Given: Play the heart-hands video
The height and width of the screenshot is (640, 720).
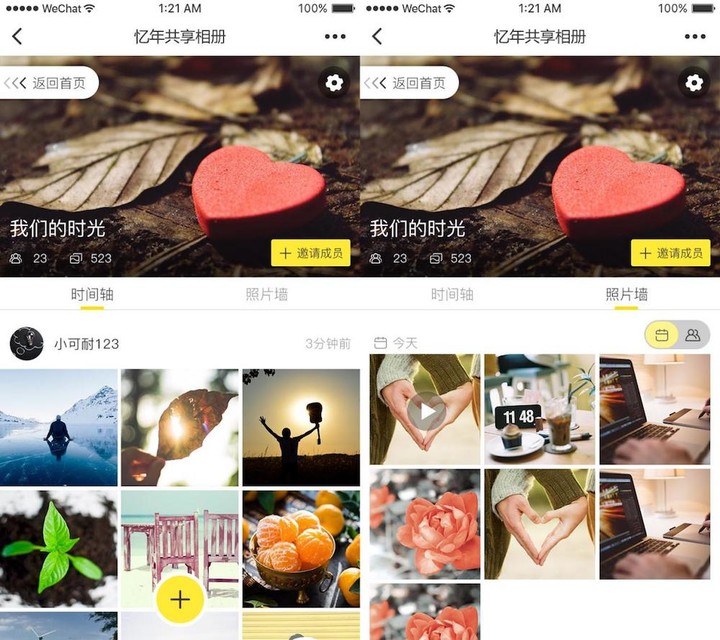Looking at the screenshot, I should (426, 409).
